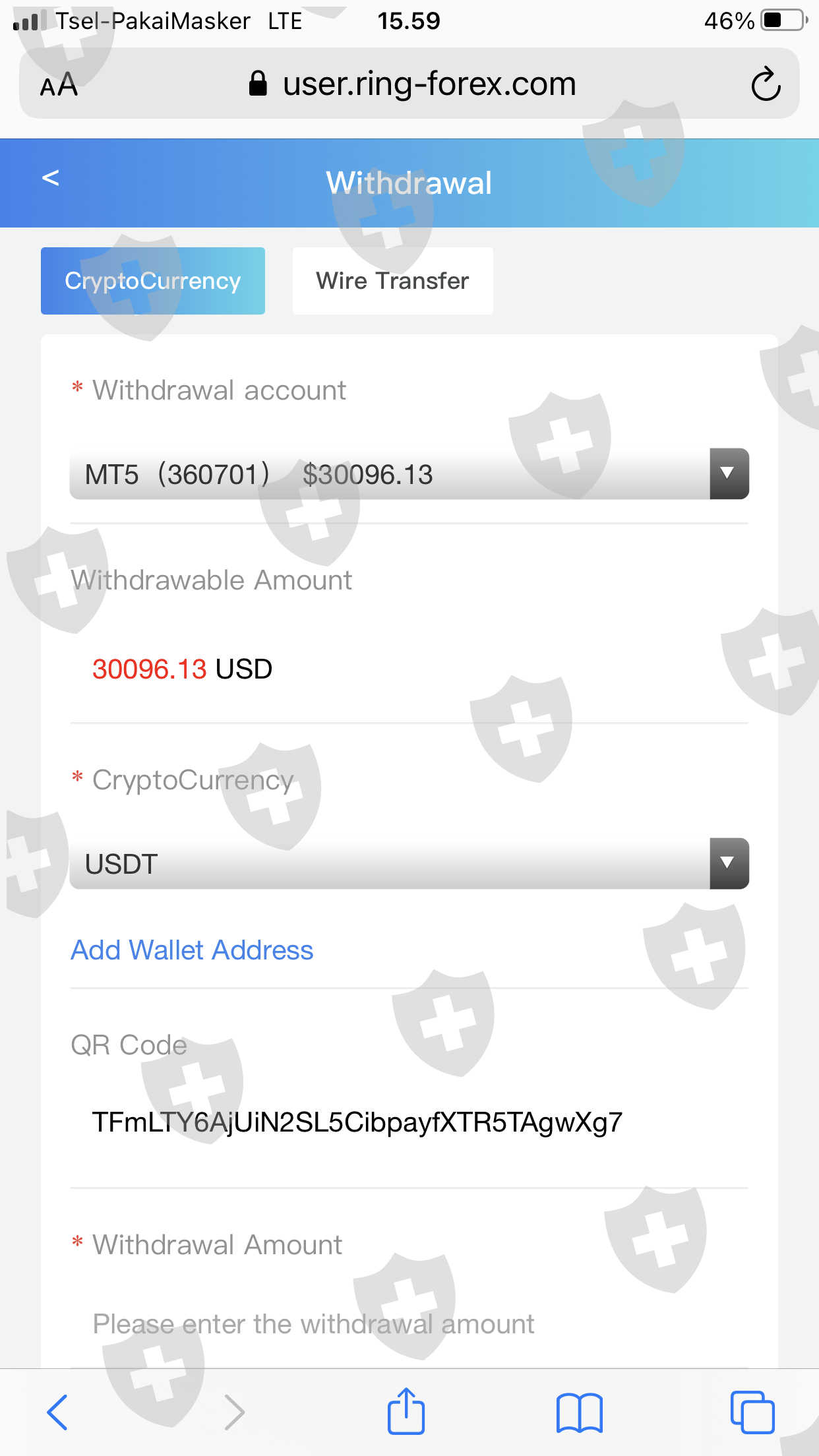819x1456 pixels.
Task: Open the AA text size menu
Action: pos(59,85)
